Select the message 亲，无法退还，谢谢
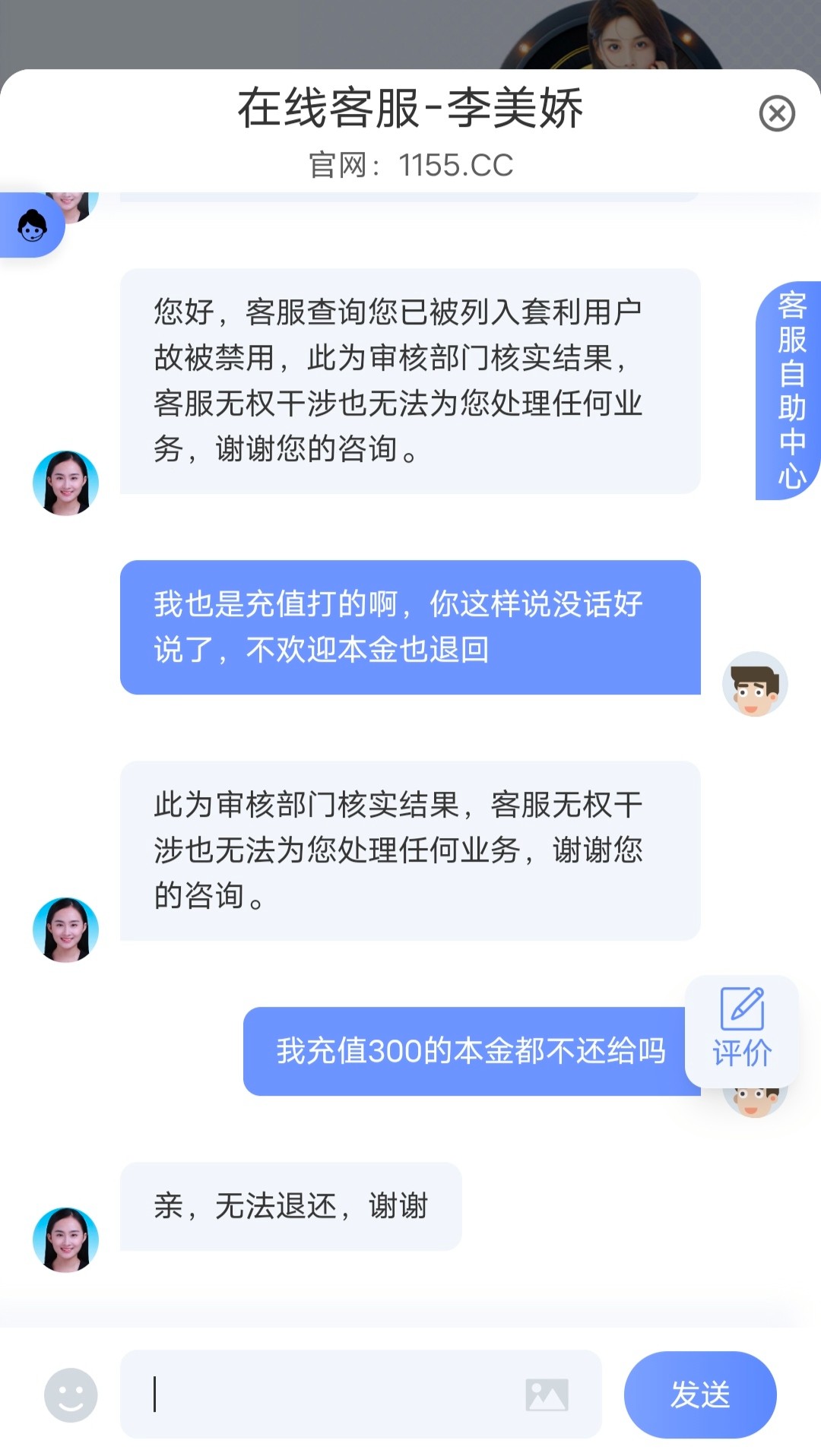 (x=291, y=1206)
